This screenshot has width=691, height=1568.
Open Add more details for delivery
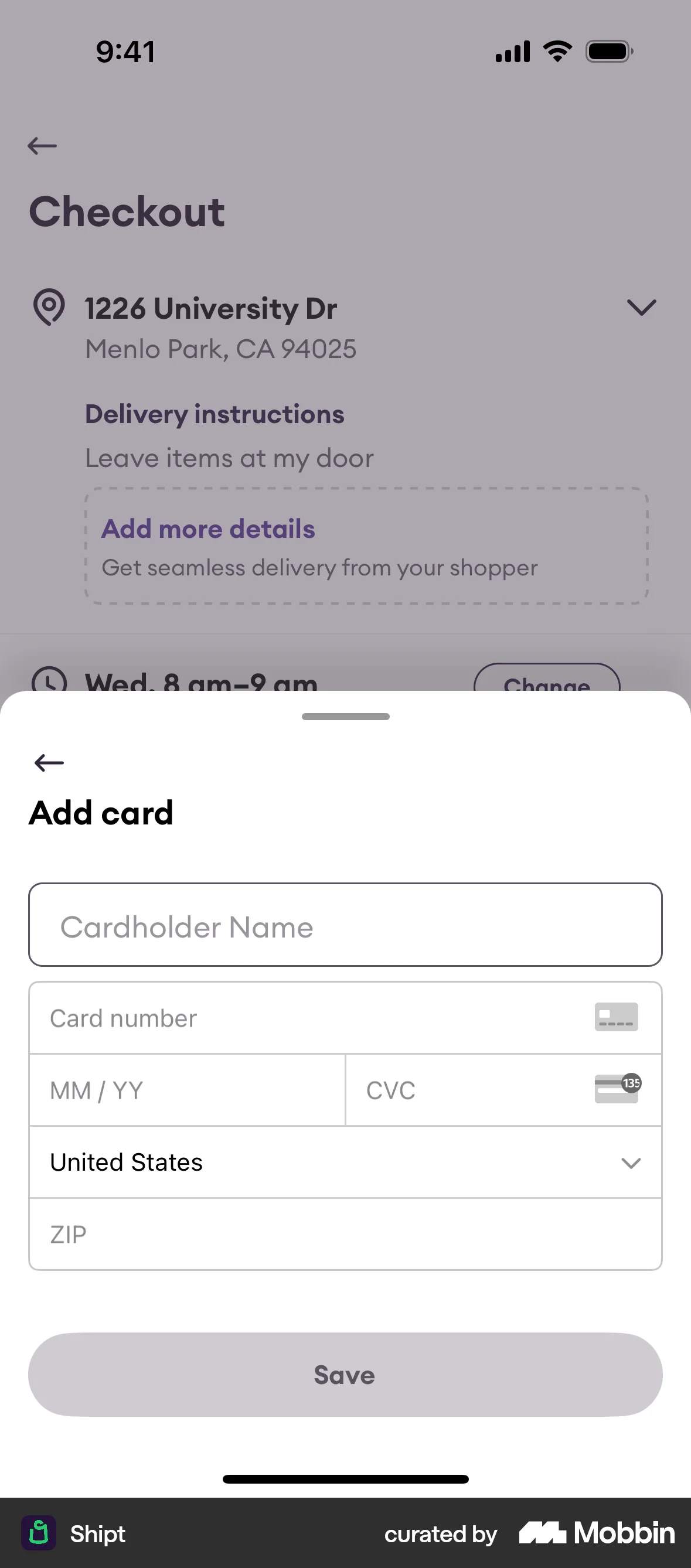(x=208, y=529)
